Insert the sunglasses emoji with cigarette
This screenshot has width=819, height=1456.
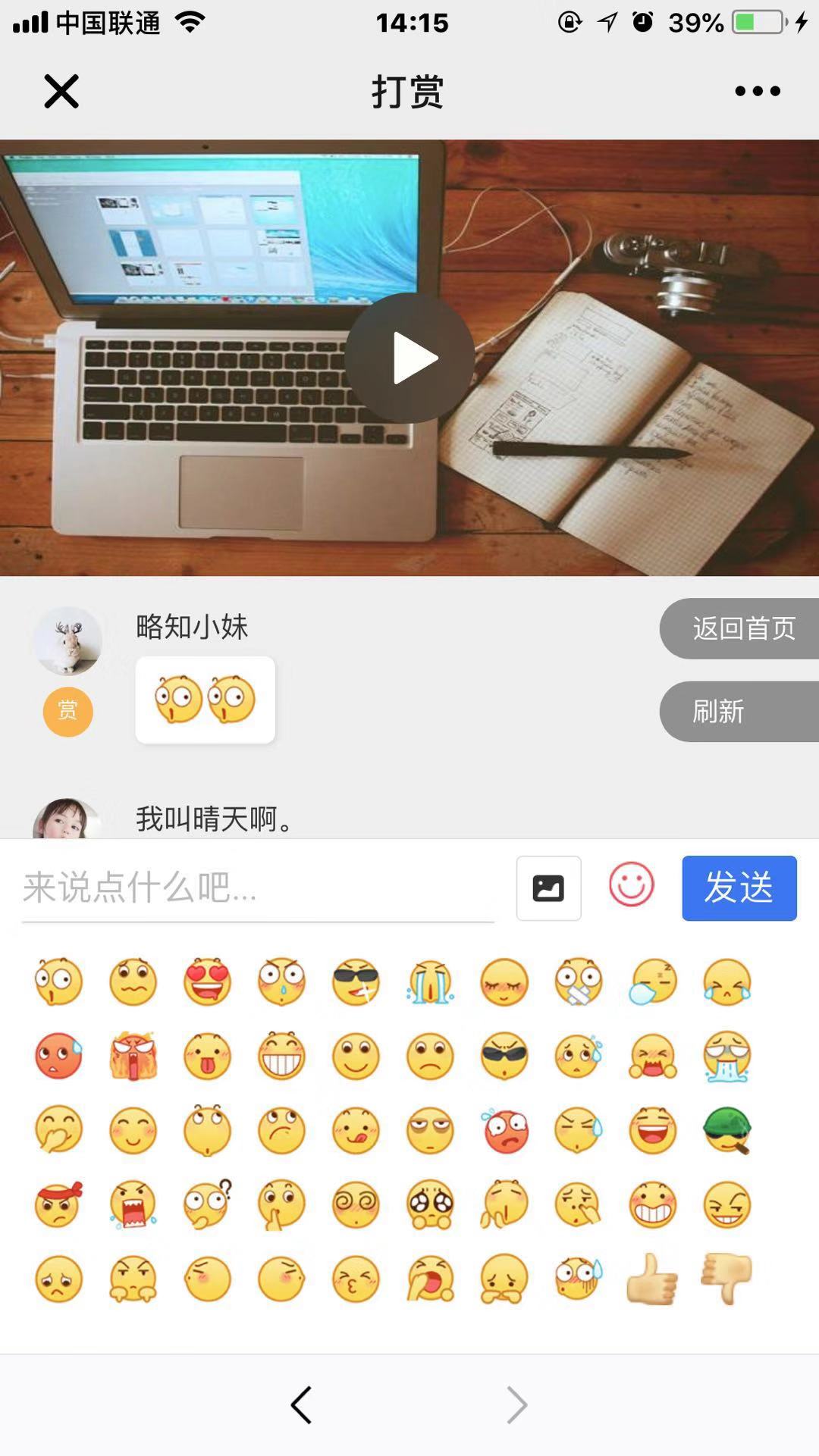click(x=356, y=981)
